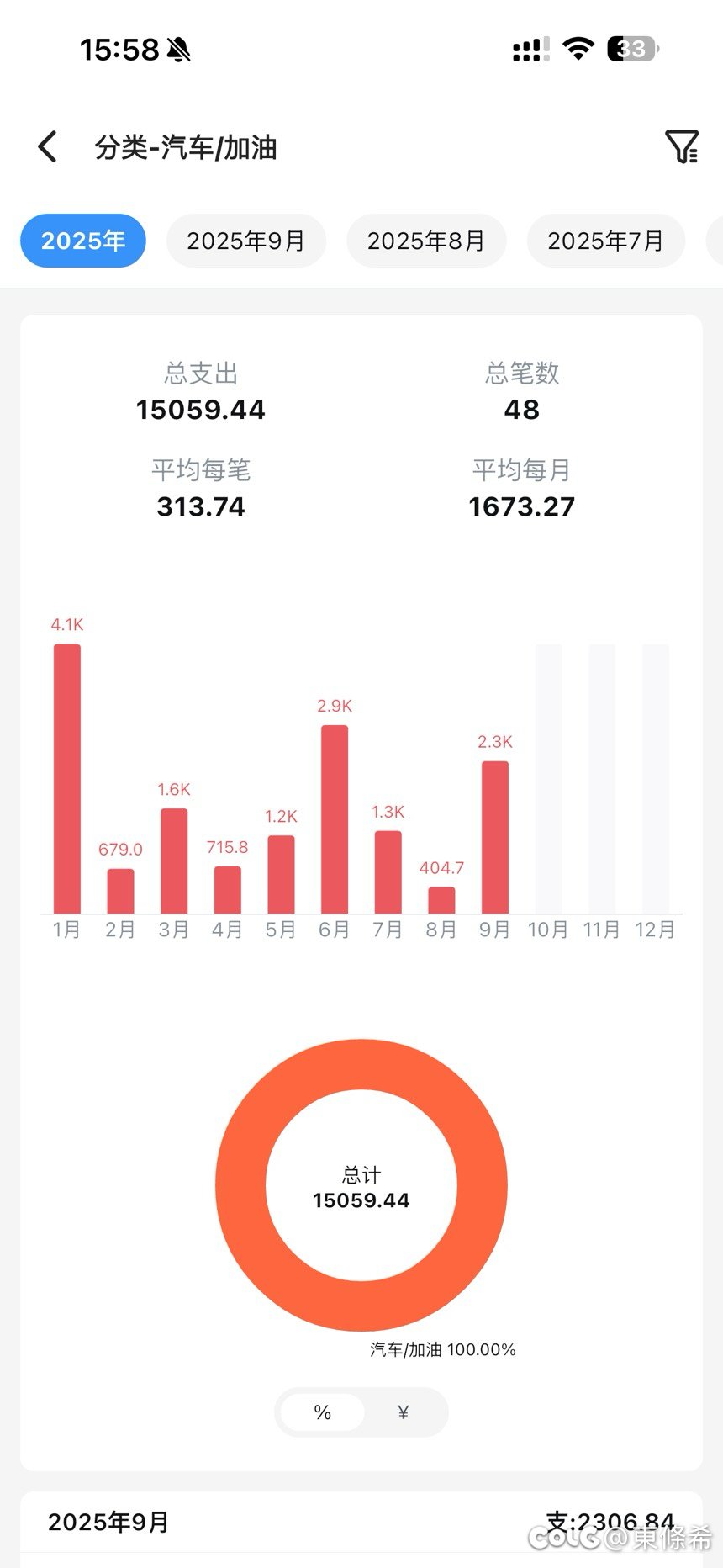Switch to the 2025年8月 chip
723x1568 pixels.
tap(426, 241)
